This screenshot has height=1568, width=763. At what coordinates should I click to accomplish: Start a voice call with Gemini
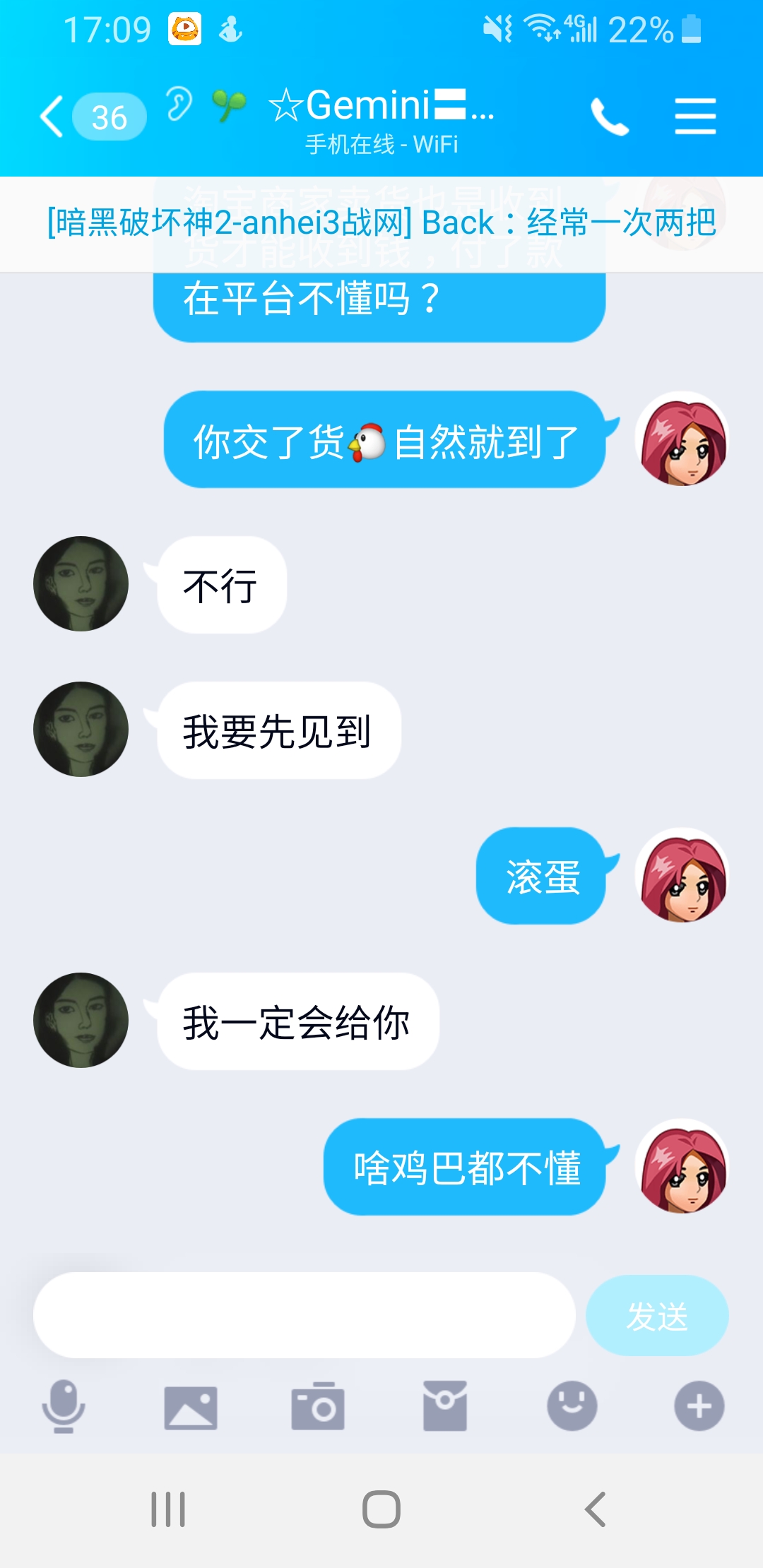[x=609, y=117]
